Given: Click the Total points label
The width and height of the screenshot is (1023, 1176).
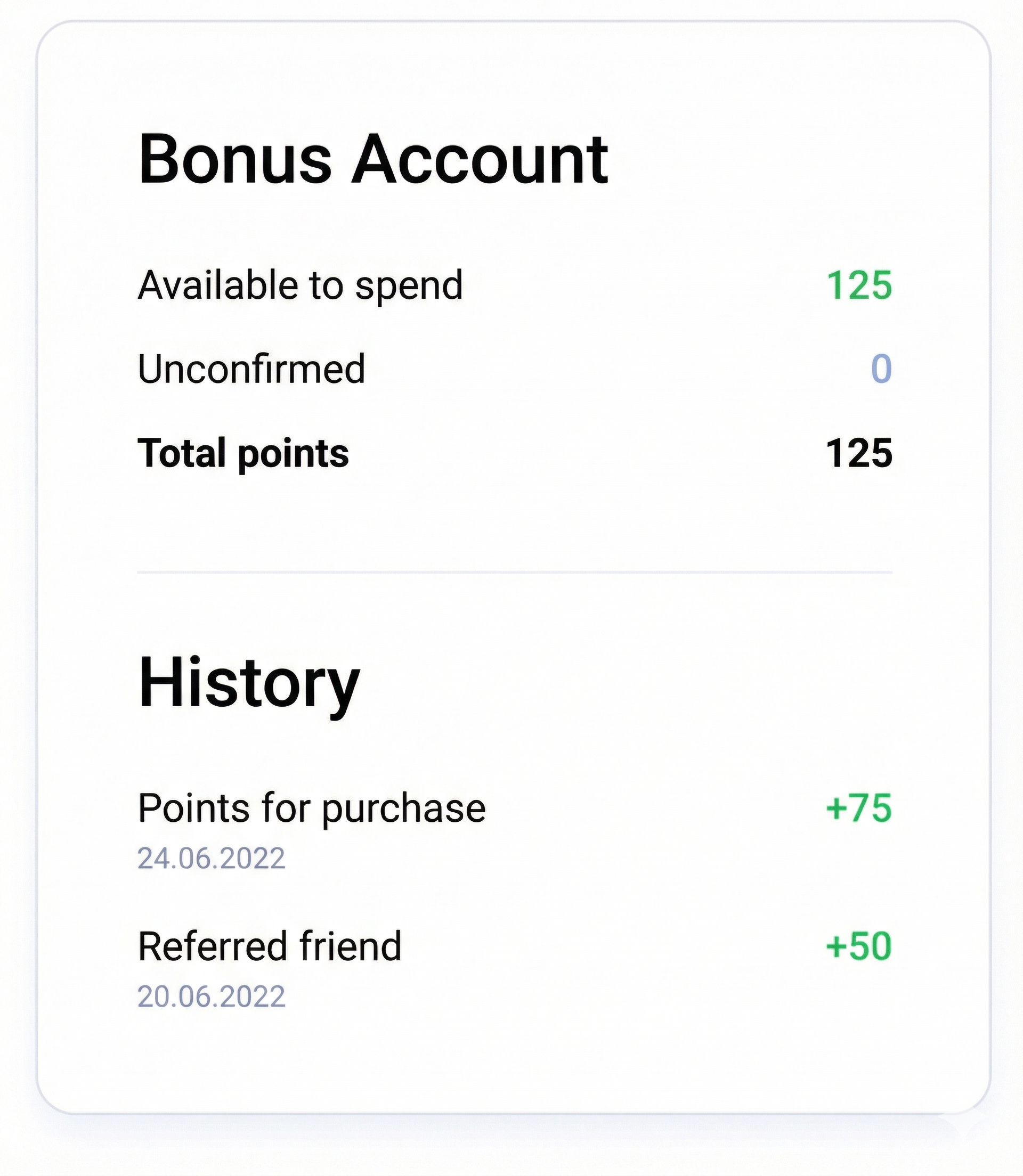Looking at the screenshot, I should point(245,453).
